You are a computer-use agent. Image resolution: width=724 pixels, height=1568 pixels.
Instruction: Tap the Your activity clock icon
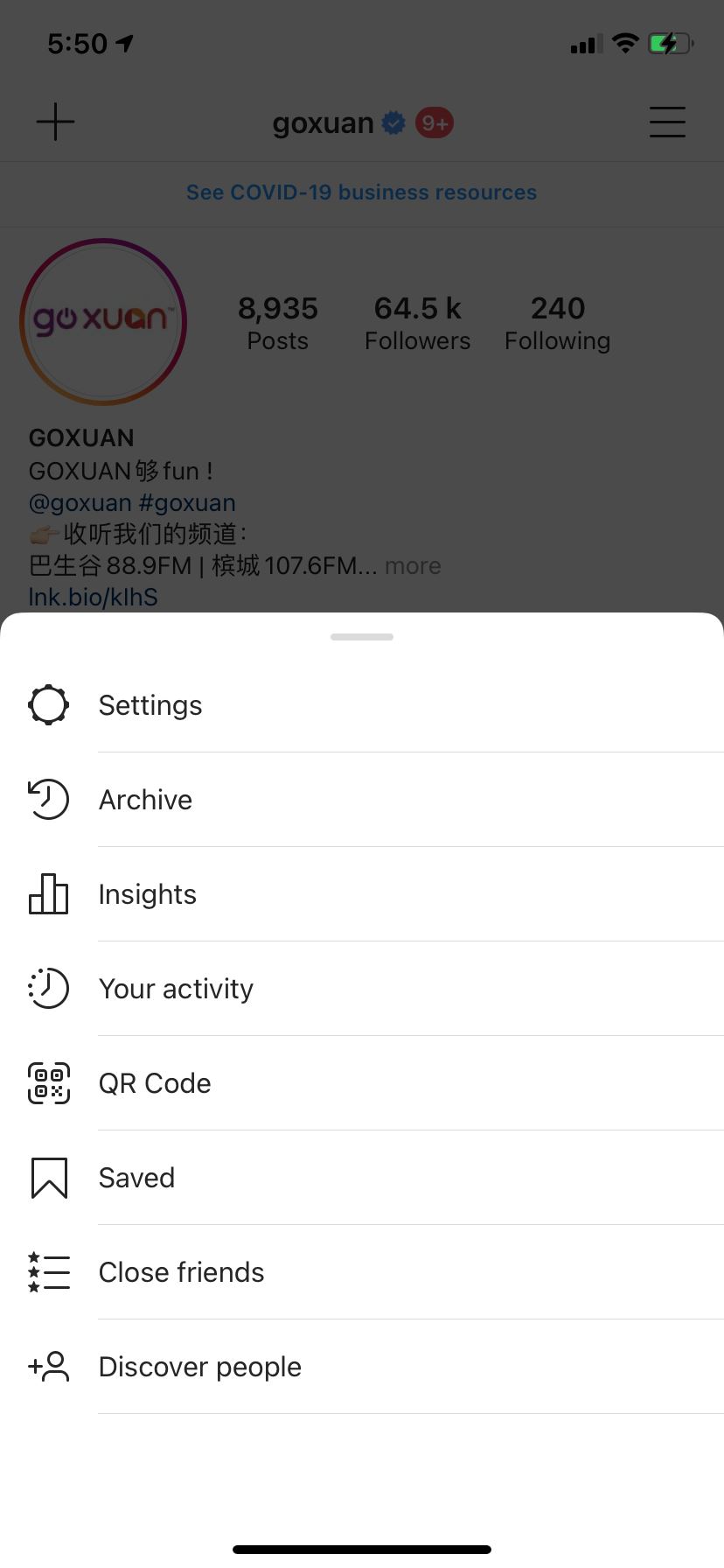point(48,988)
